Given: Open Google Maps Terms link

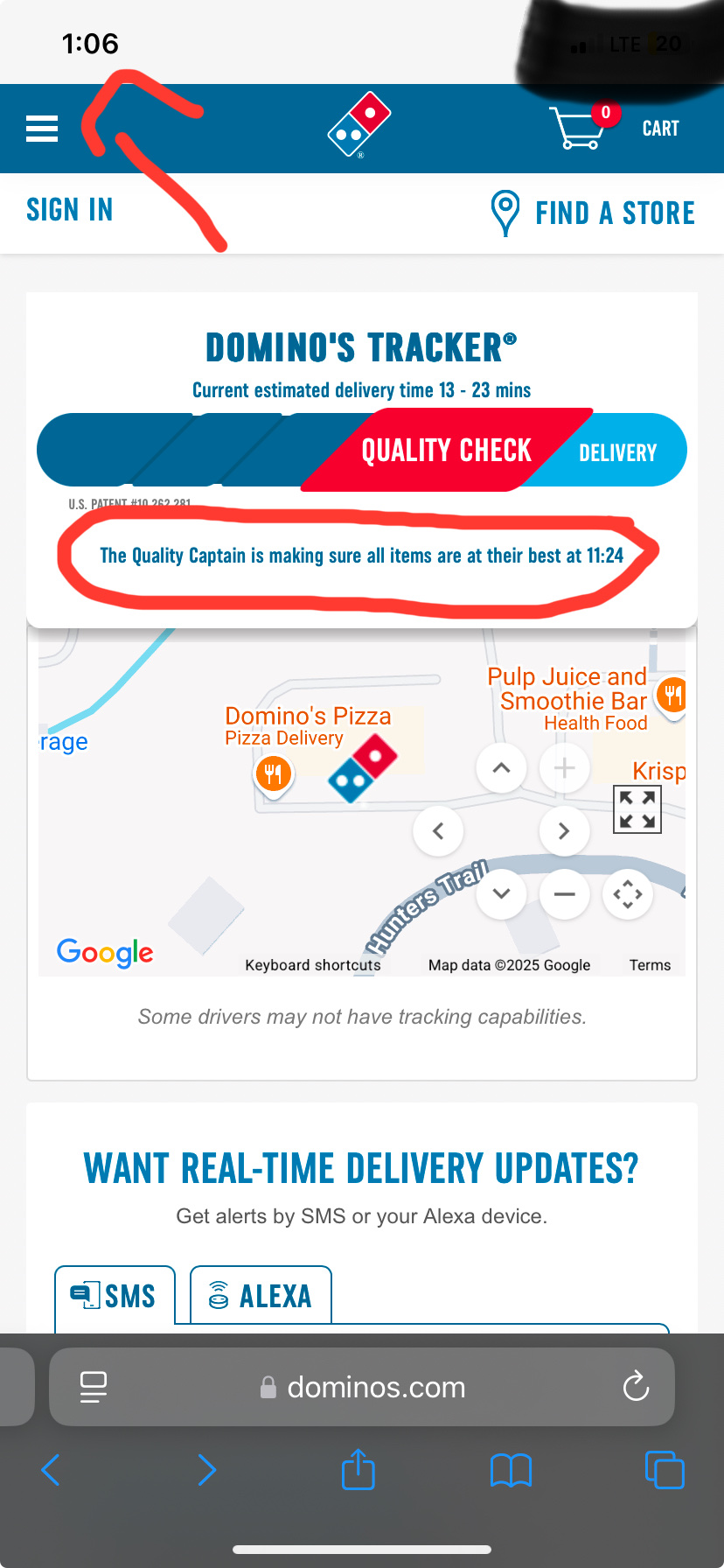Looking at the screenshot, I should (650, 965).
